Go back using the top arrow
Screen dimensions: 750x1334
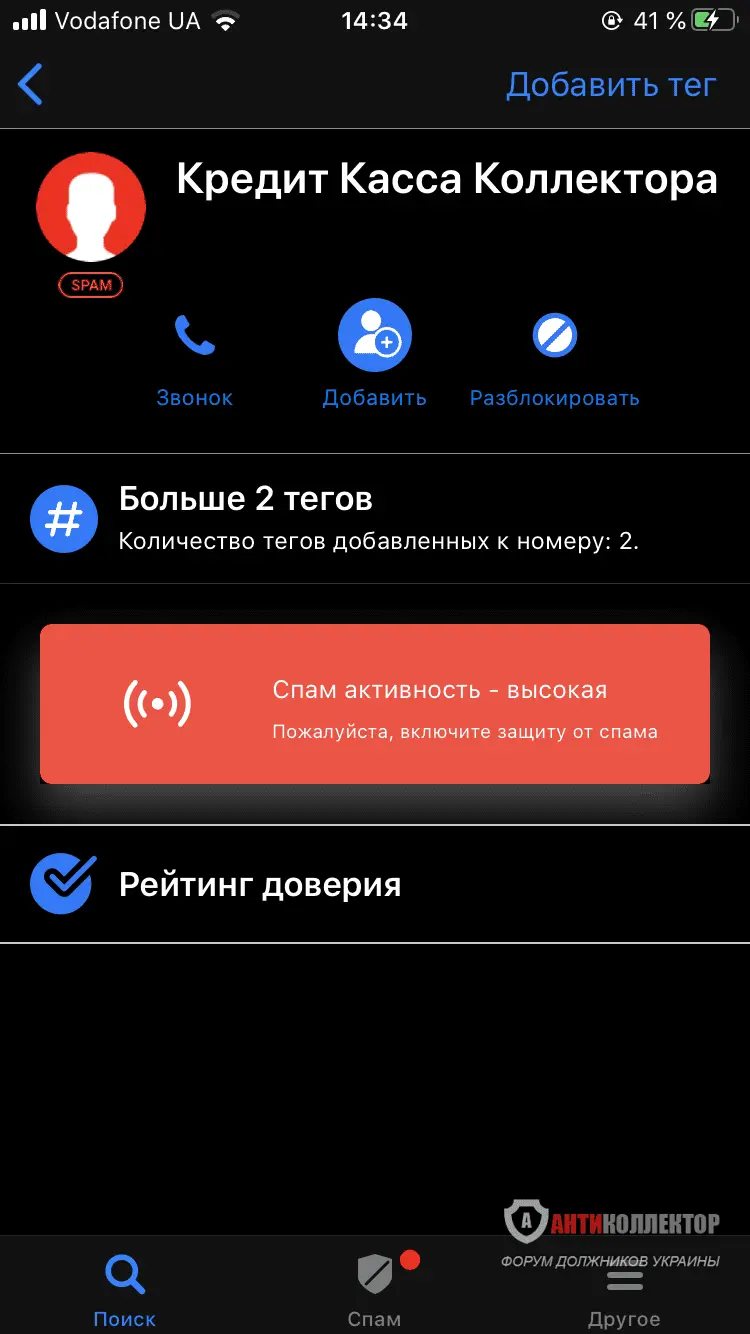point(32,85)
